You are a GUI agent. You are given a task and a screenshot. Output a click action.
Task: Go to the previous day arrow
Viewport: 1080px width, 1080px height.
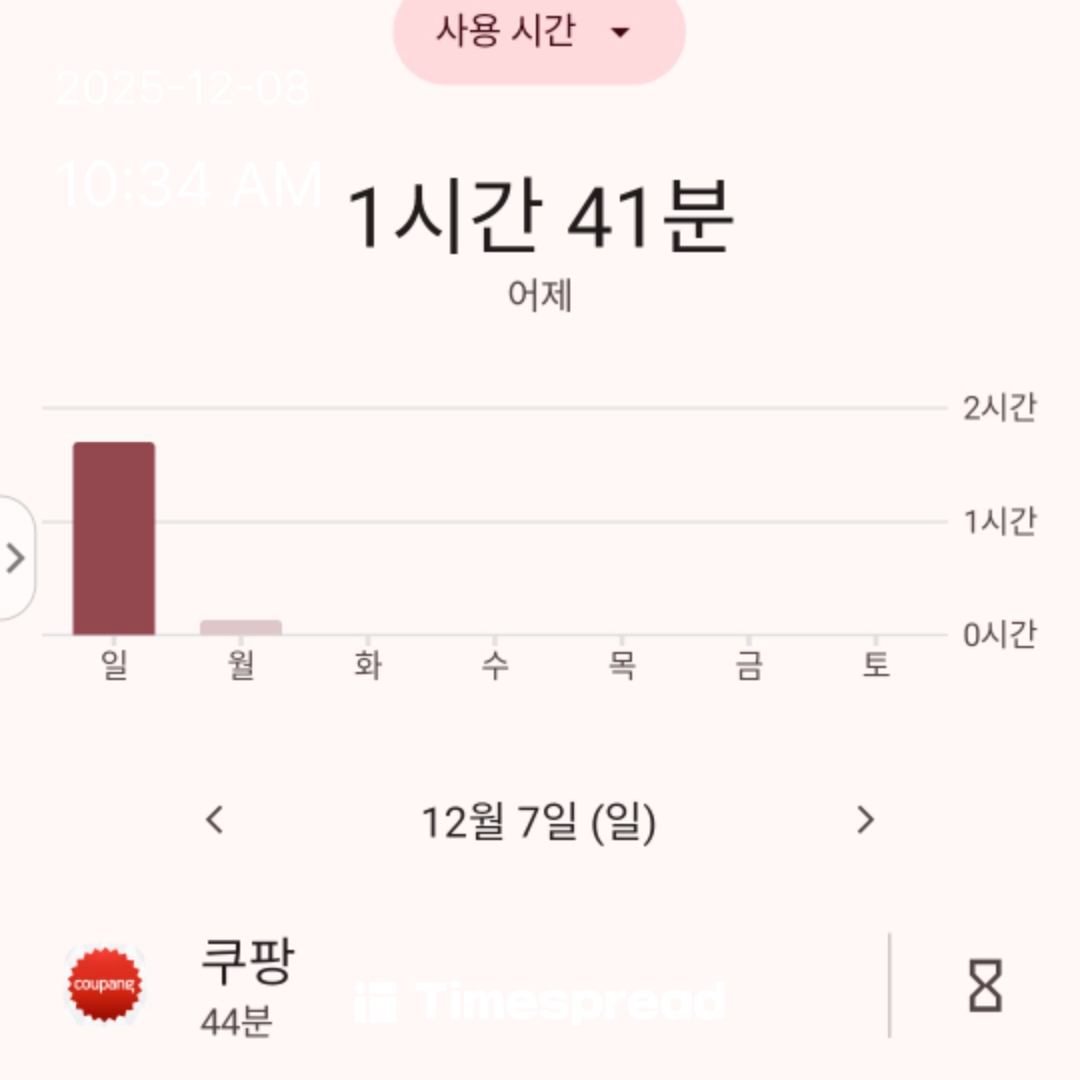(214, 821)
